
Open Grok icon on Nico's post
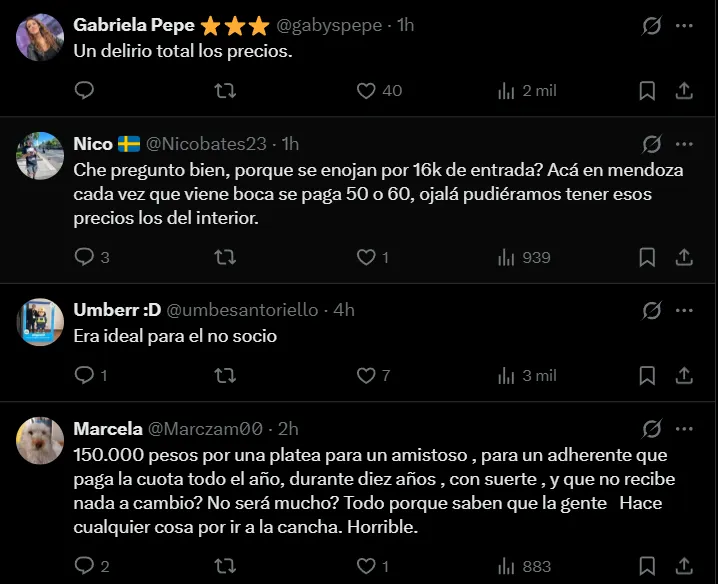point(651,144)
